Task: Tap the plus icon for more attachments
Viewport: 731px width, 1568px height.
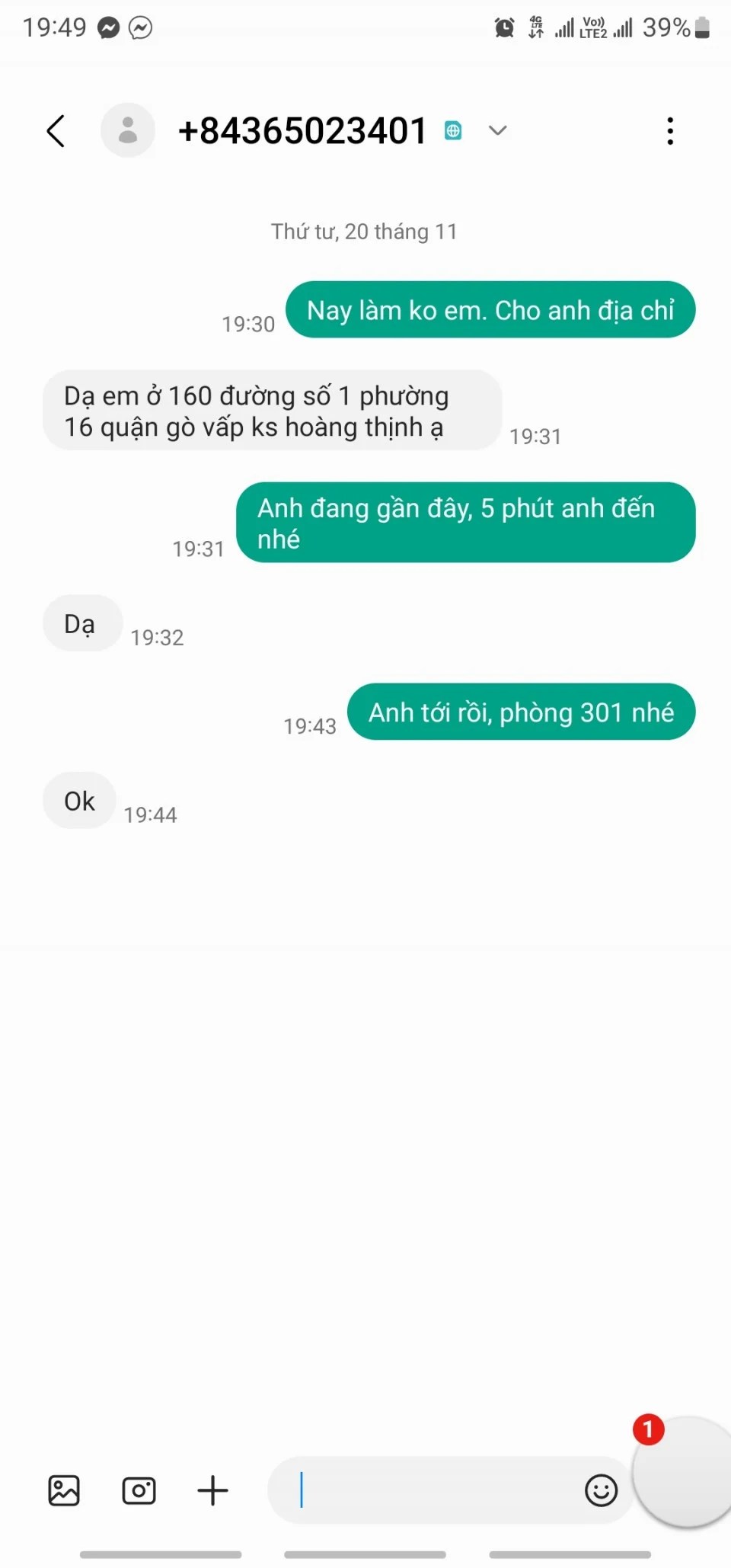Action: click(x=213, y=1490)
